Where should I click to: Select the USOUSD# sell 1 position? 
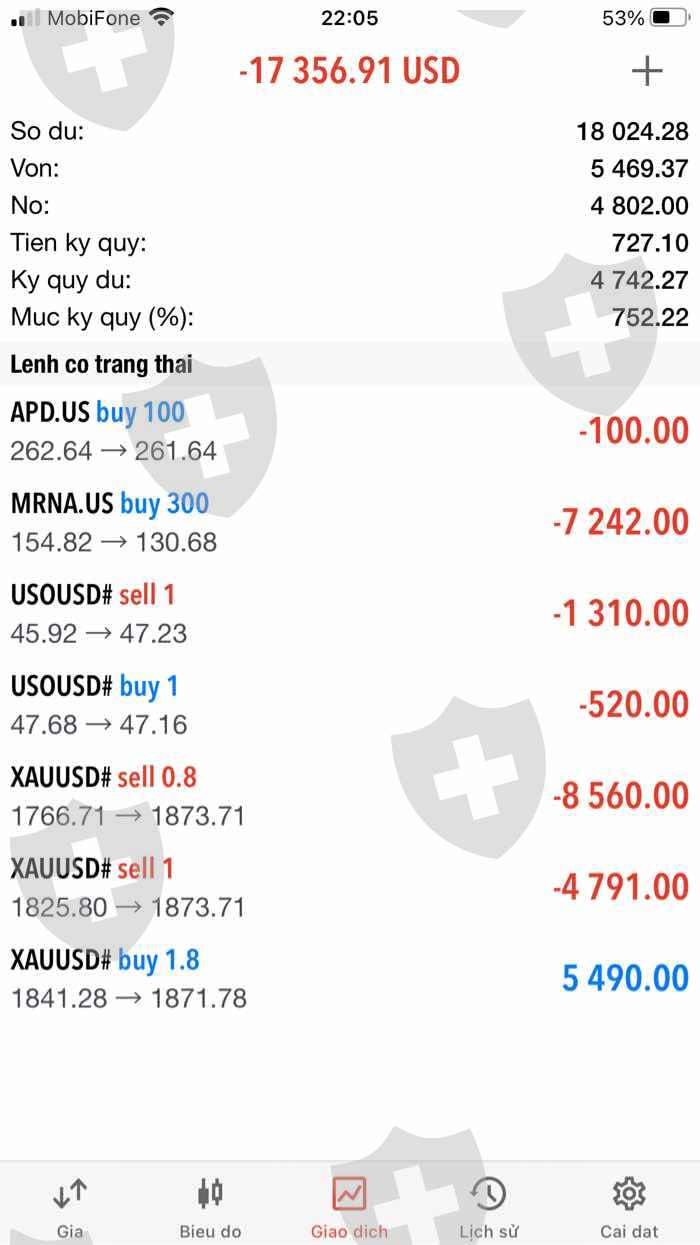350,613
